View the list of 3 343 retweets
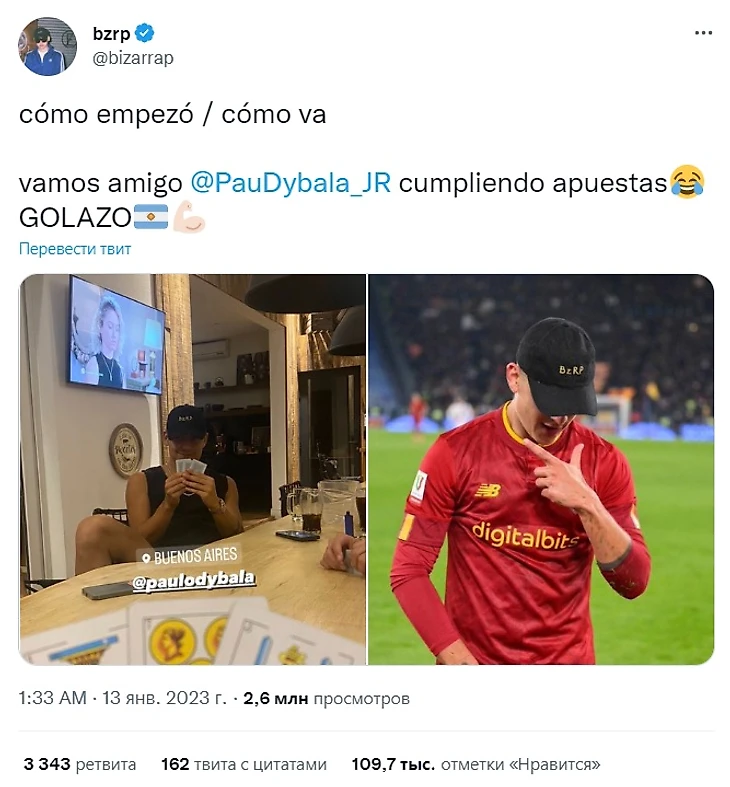The height and width of the screenshot is (787, 730). click(80, 765)
